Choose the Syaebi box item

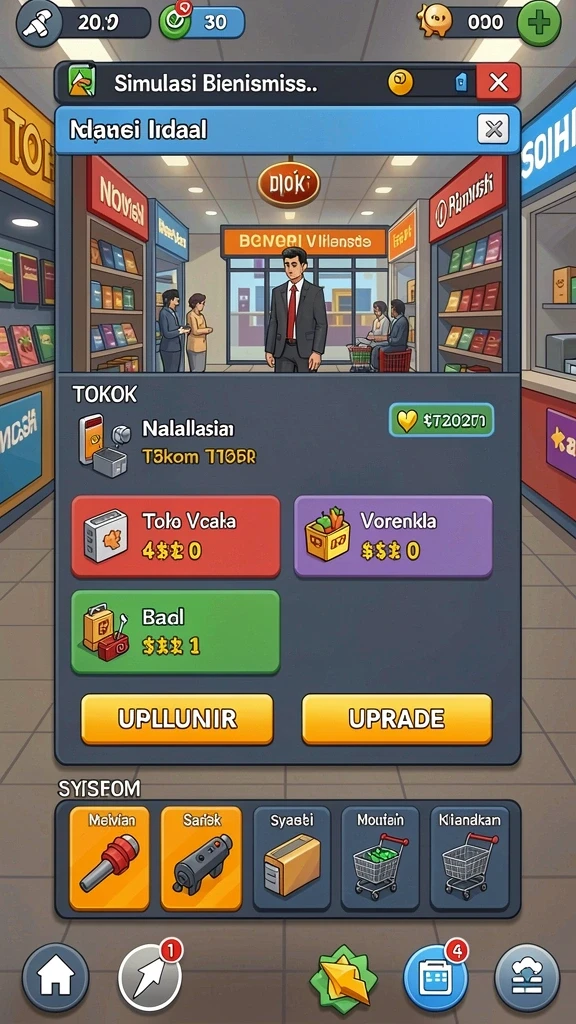pyautogui.click(x=291, y=858)
